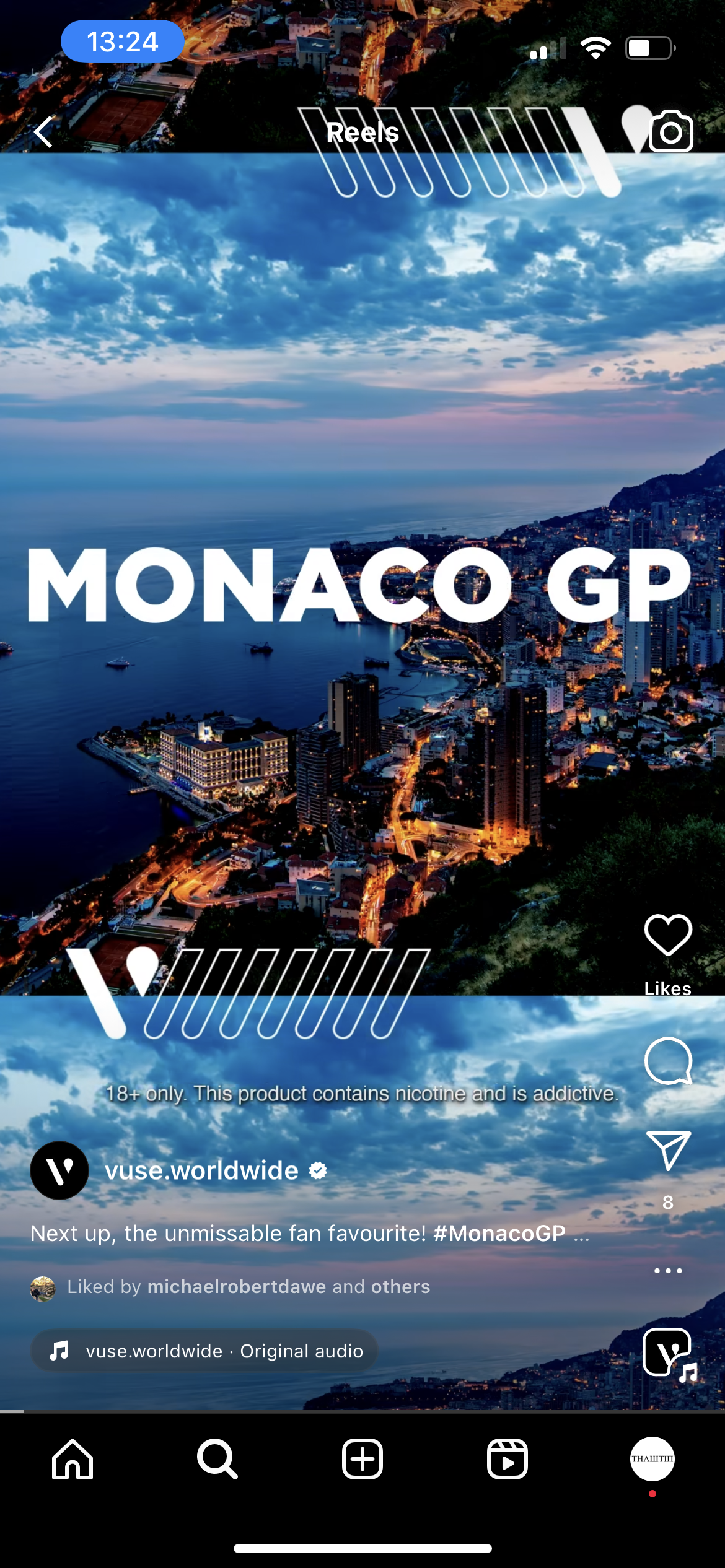Visit the vuse.worldwide username link

coord(201,1170)
